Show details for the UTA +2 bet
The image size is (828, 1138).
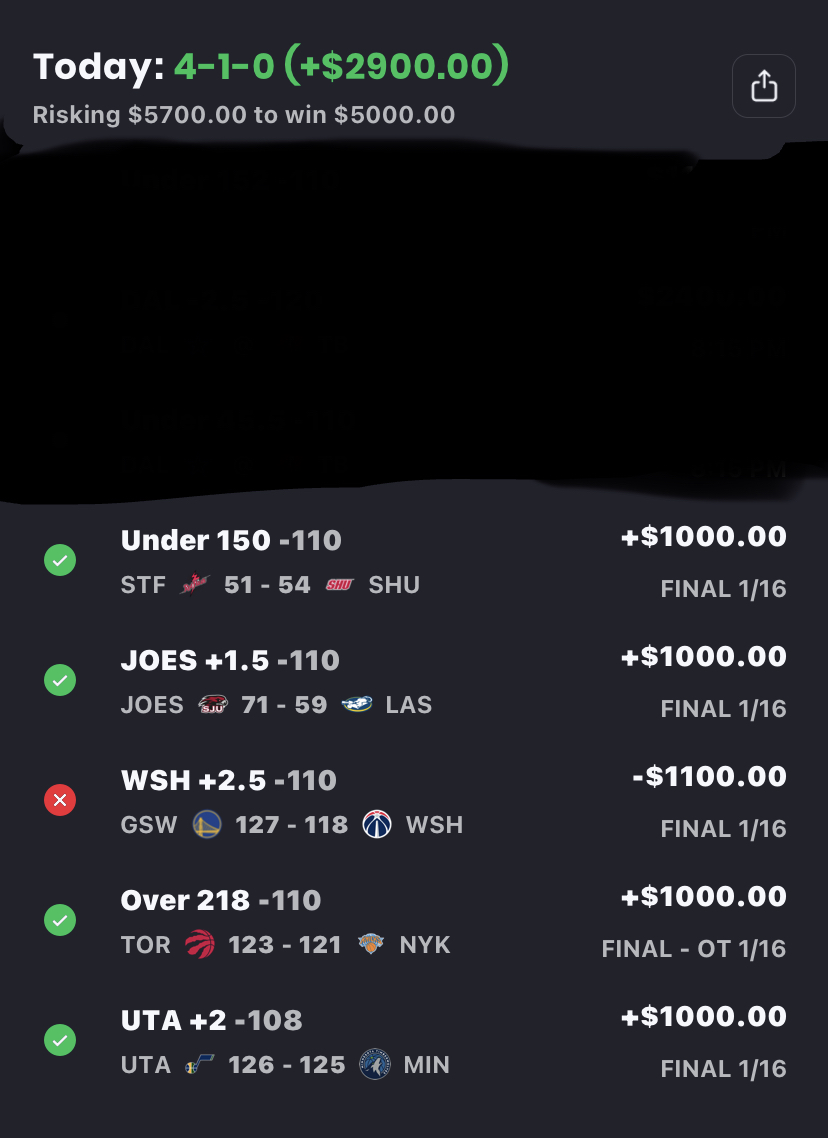(414, 1041)
